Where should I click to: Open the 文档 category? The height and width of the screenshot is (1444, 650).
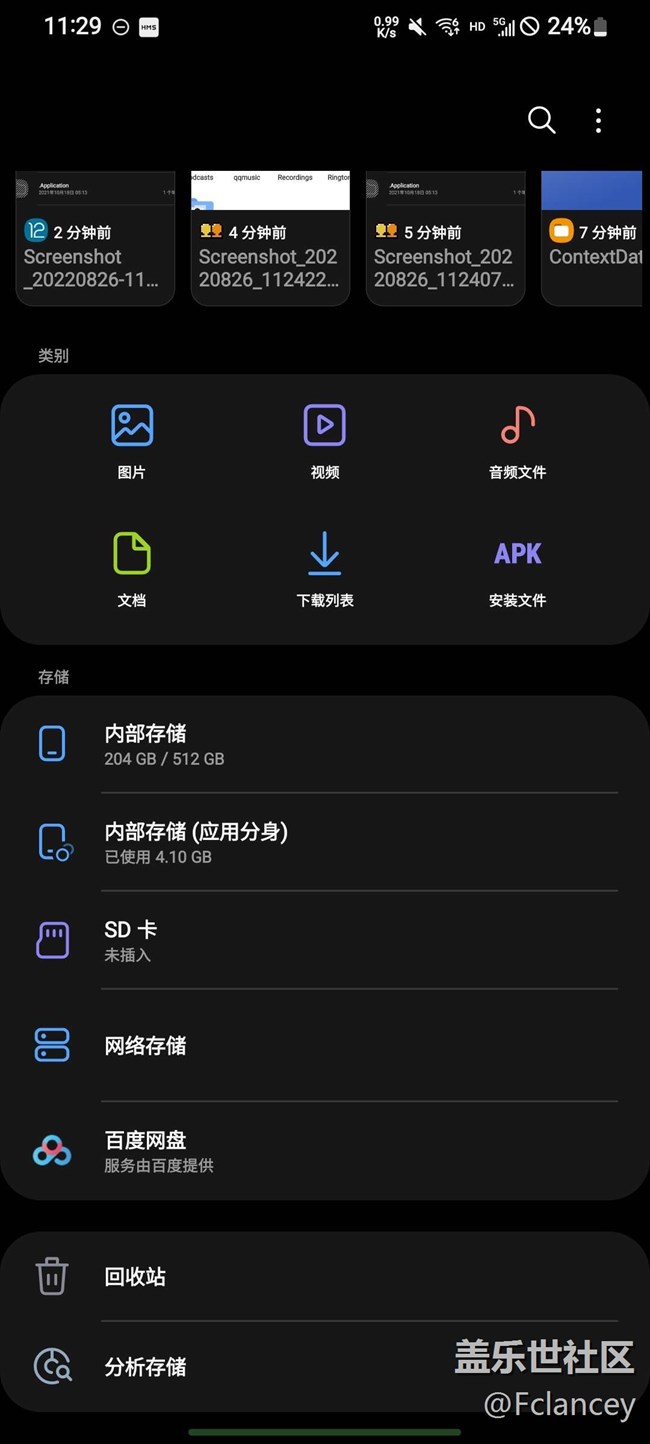point(132,568)
